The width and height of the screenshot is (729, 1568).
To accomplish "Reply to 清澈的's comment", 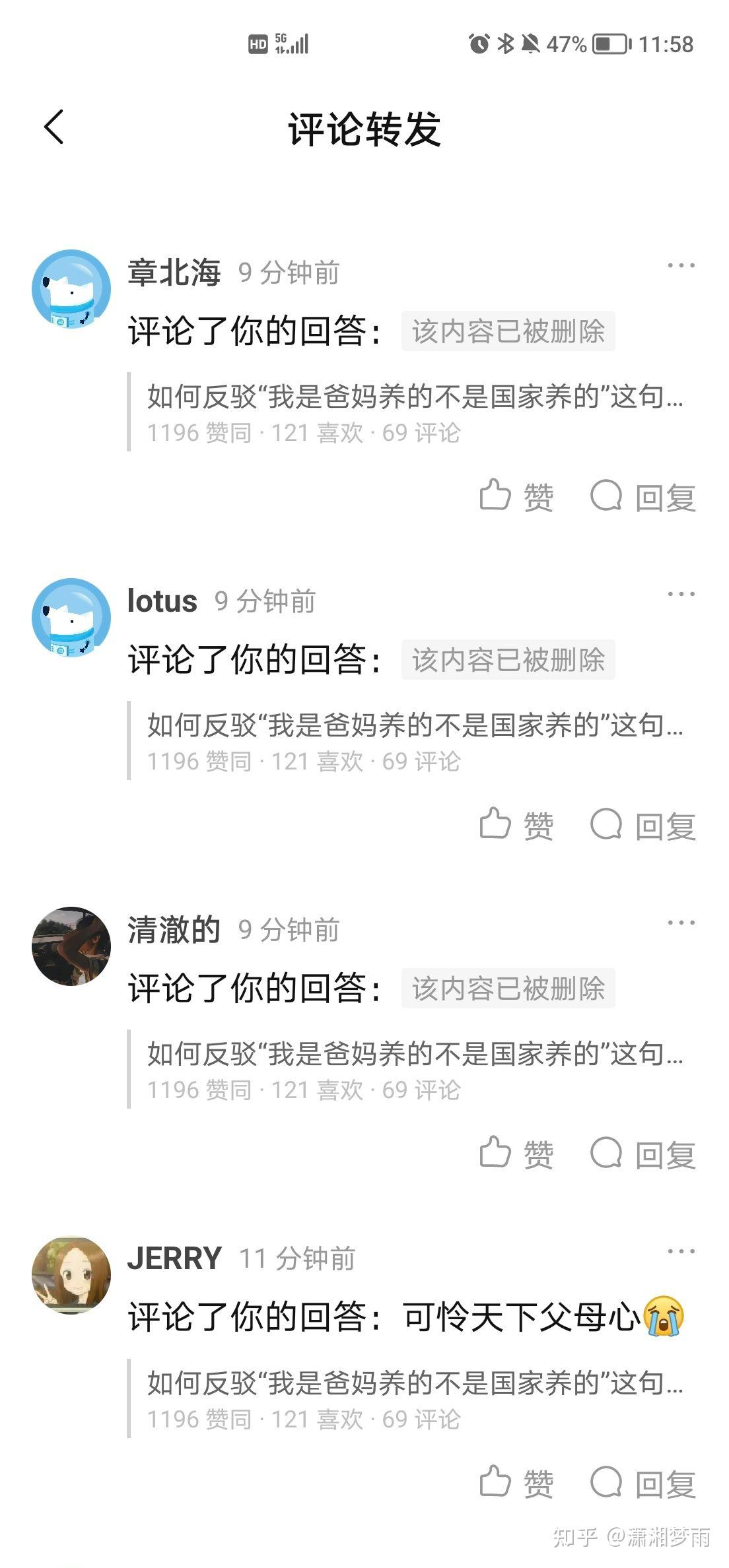I will [643, 1154].
